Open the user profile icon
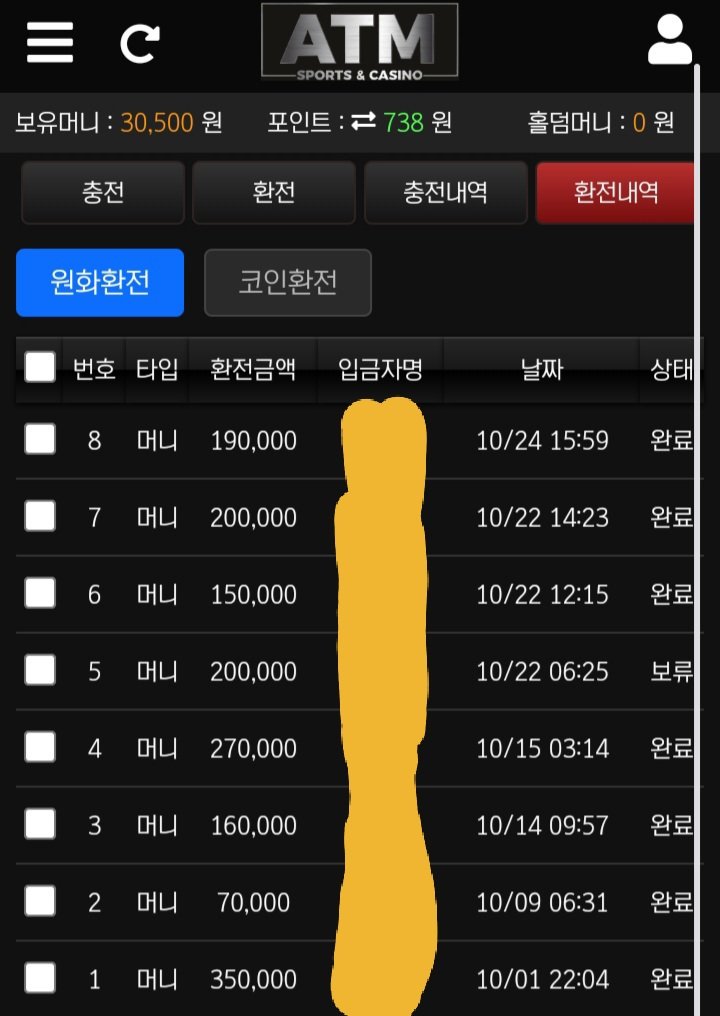Screen dimensions: 720x1016 coord(669,41)
